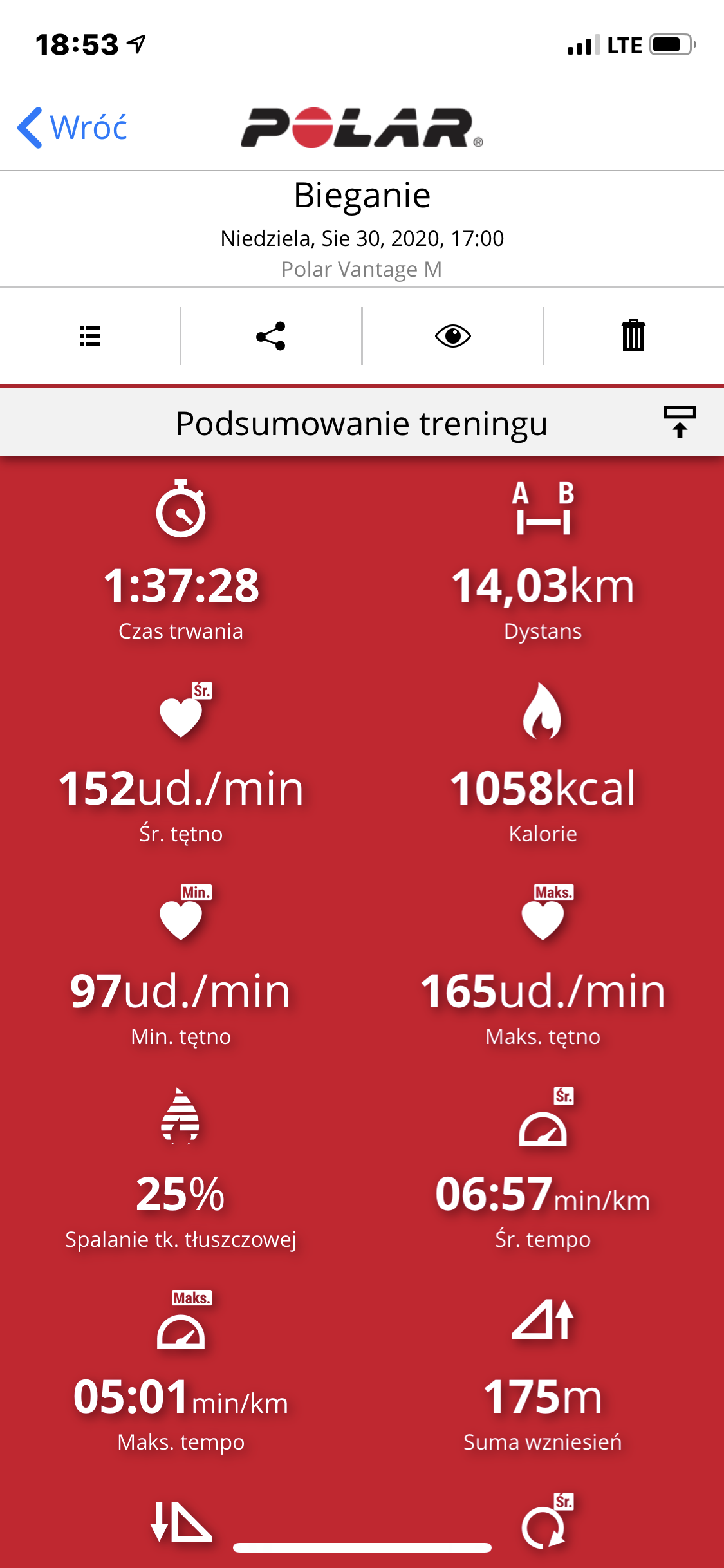Collapse the Podsumowanie treningu section
This screenshot has width=724, height=1568.
click(680, 422)
